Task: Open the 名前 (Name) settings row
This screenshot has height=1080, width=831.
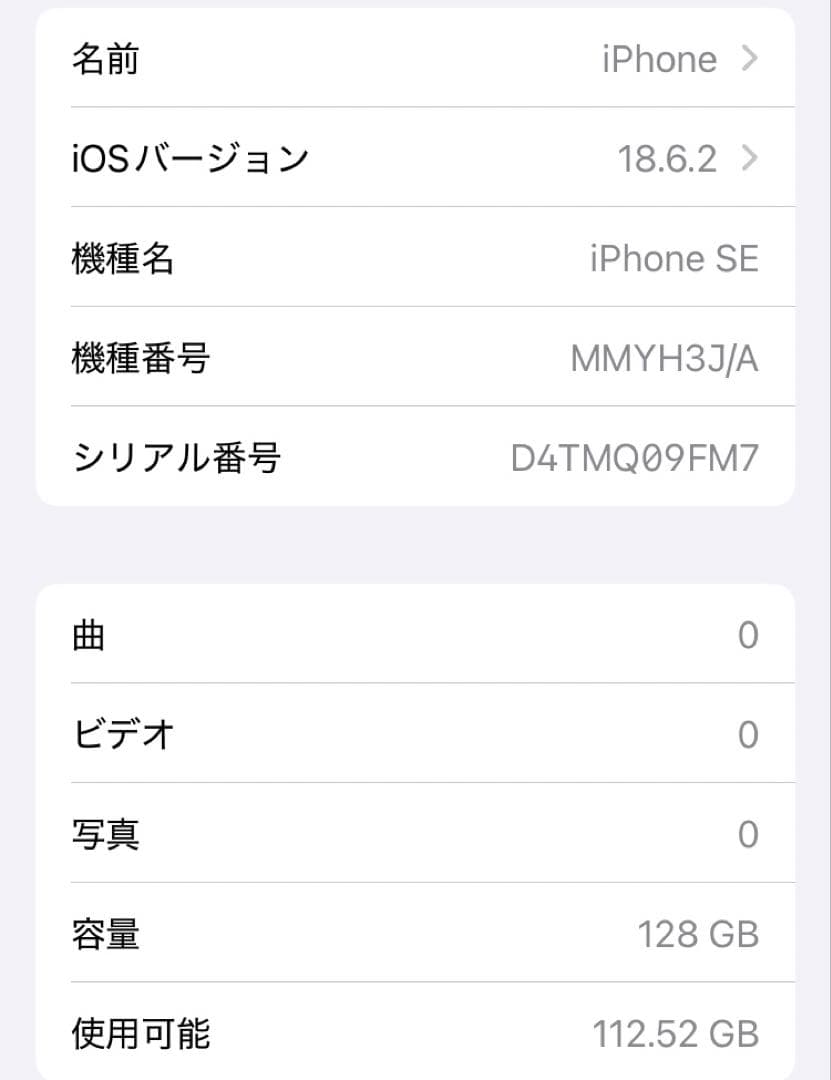Action: tap(415, 58)
